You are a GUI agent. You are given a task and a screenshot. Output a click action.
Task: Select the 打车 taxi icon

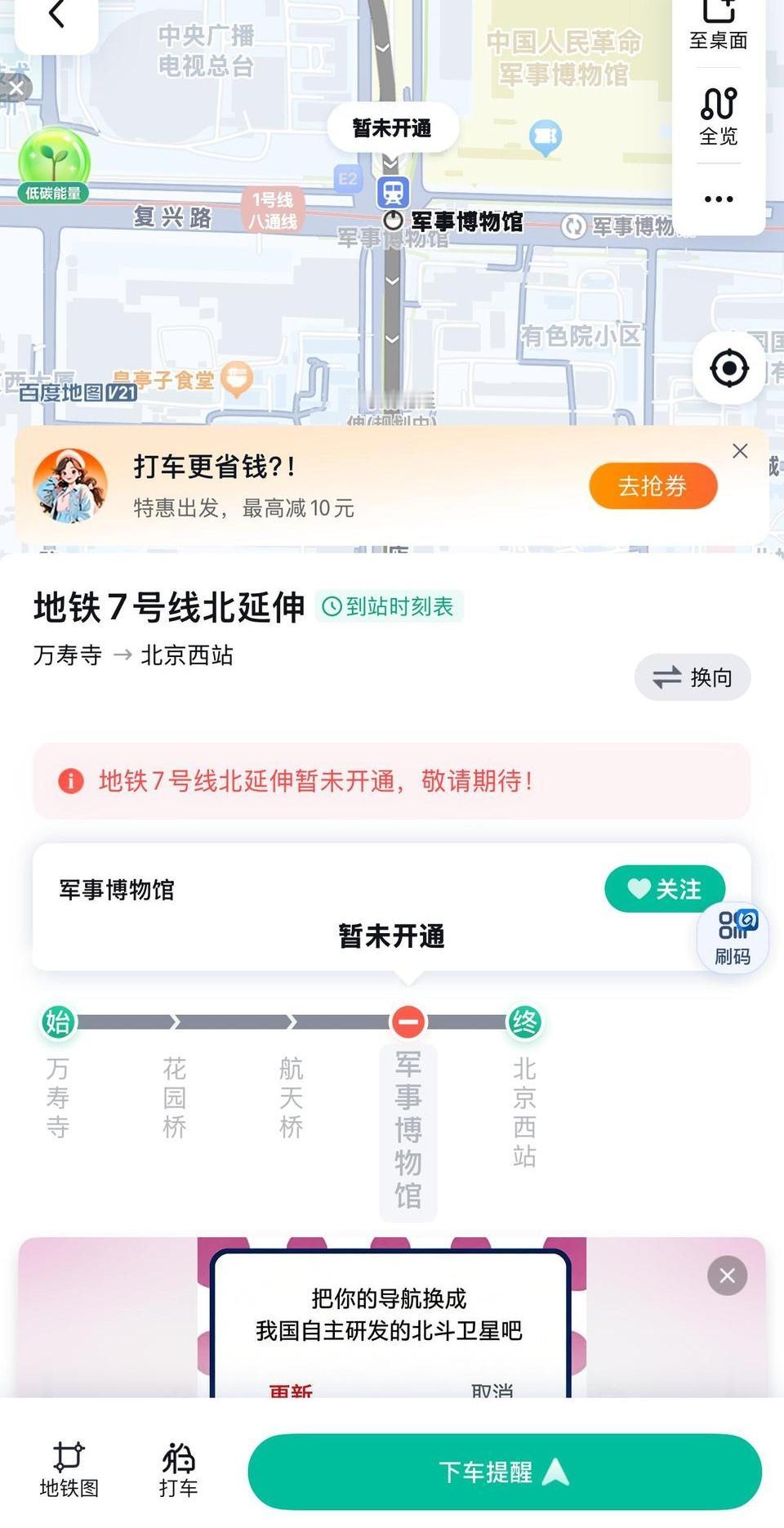[x=178, y=1471]
